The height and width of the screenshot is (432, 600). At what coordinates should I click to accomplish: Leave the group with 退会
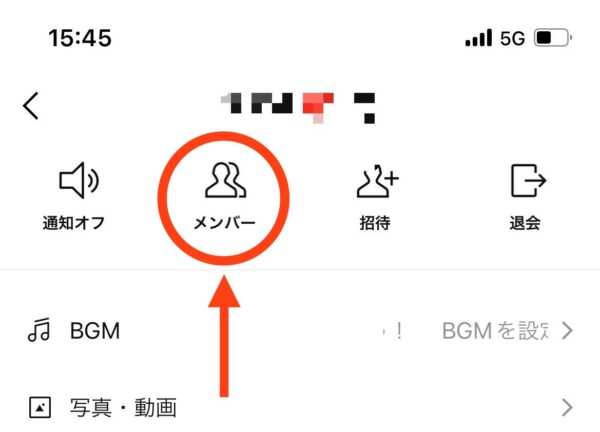pyautogui.click(x=527, y=196)
